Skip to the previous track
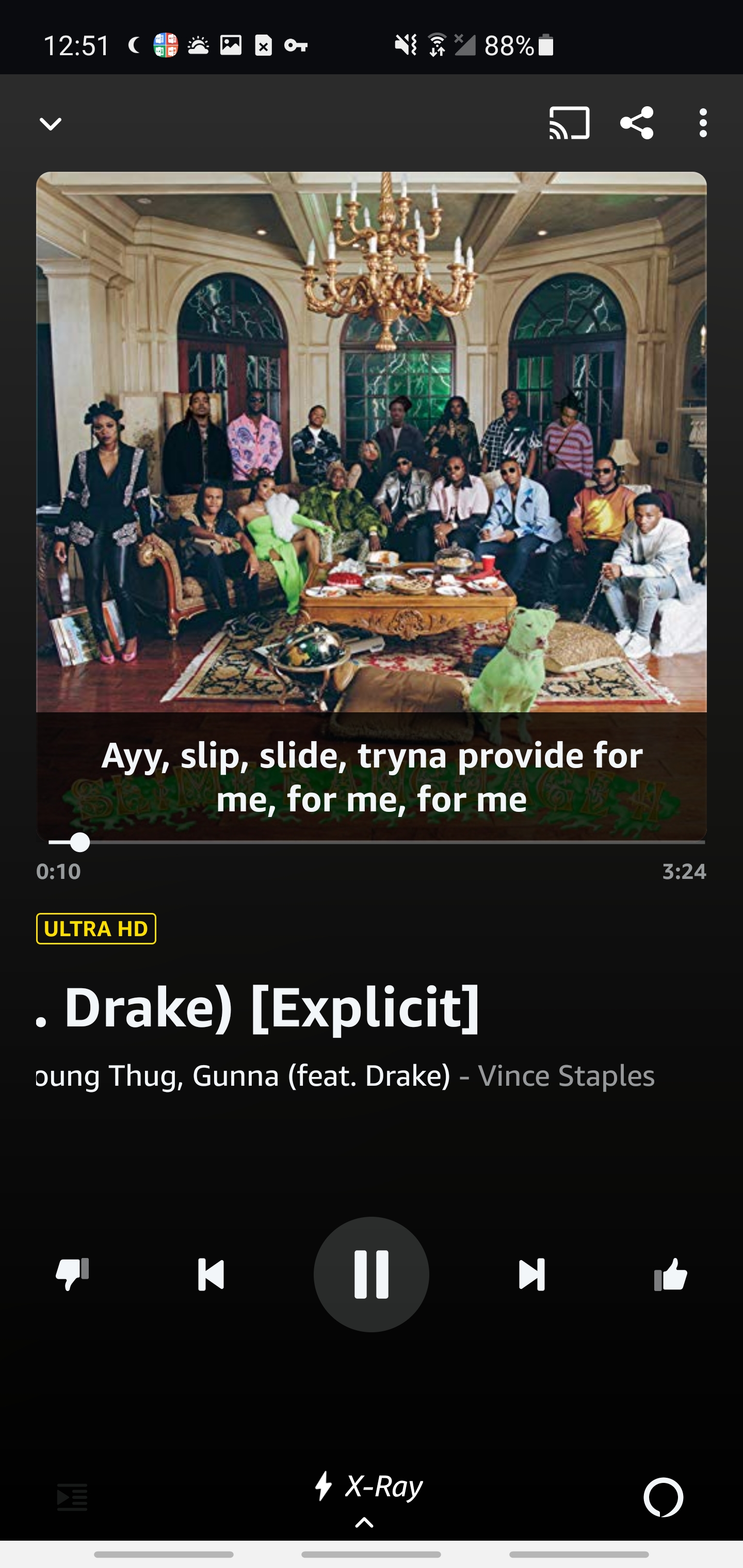 pos(212,1274)
